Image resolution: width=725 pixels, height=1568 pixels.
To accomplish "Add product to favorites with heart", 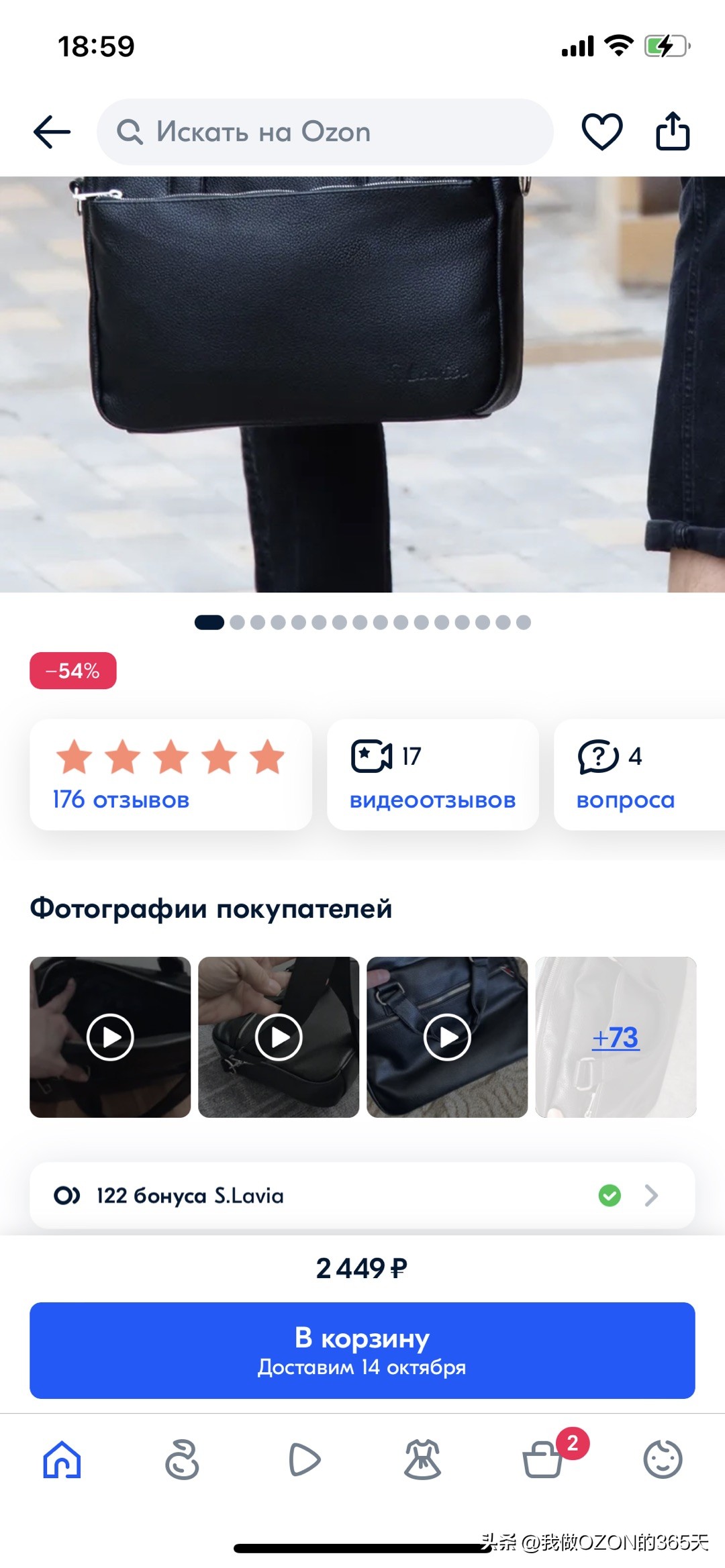I will 602,132.
